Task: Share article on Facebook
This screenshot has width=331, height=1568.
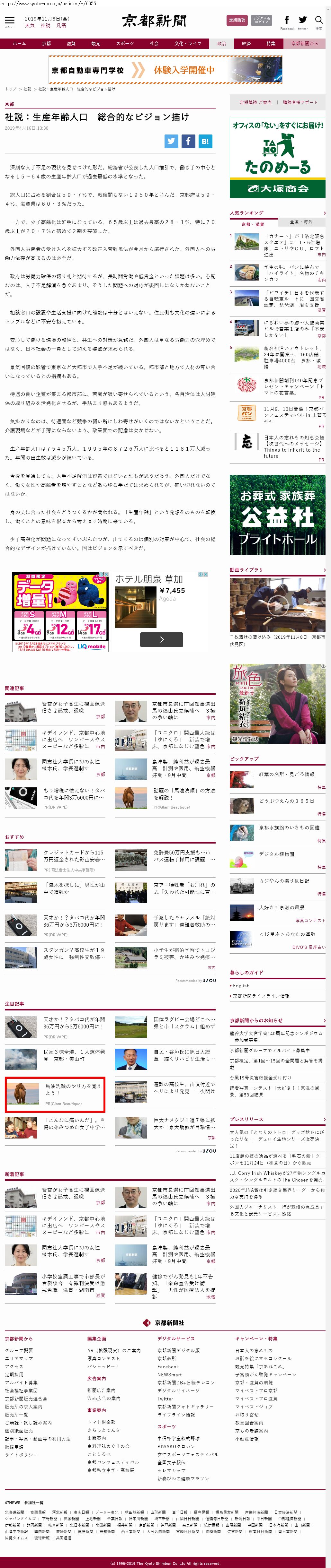Action: coord(188,141)
